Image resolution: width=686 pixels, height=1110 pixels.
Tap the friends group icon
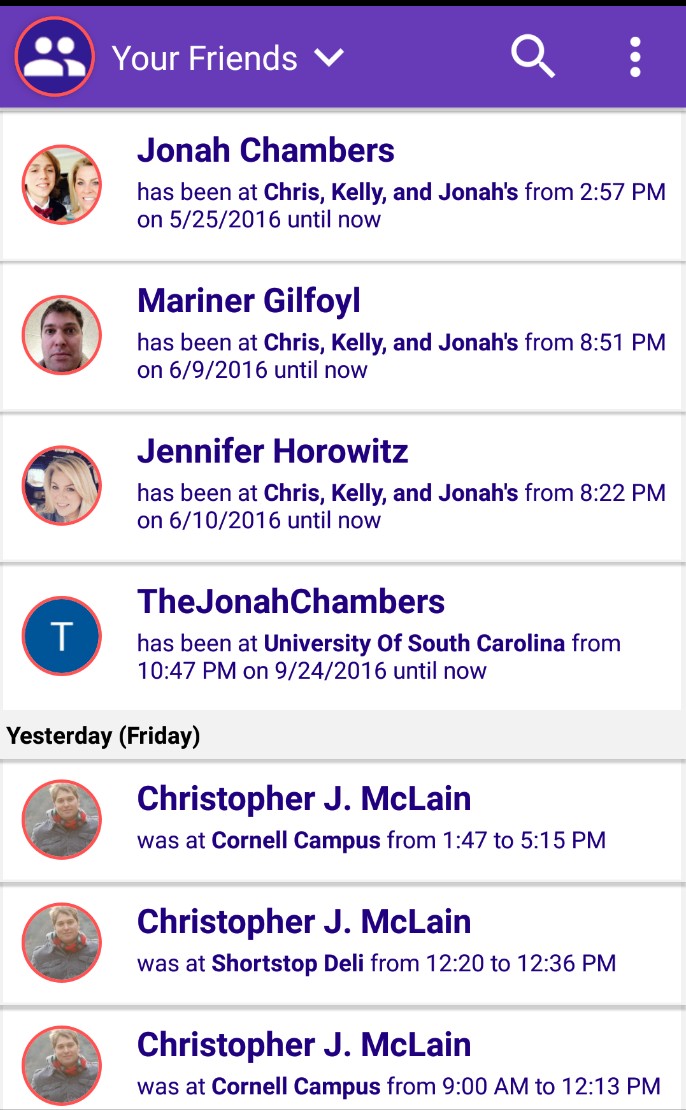[x=55, y=57]
